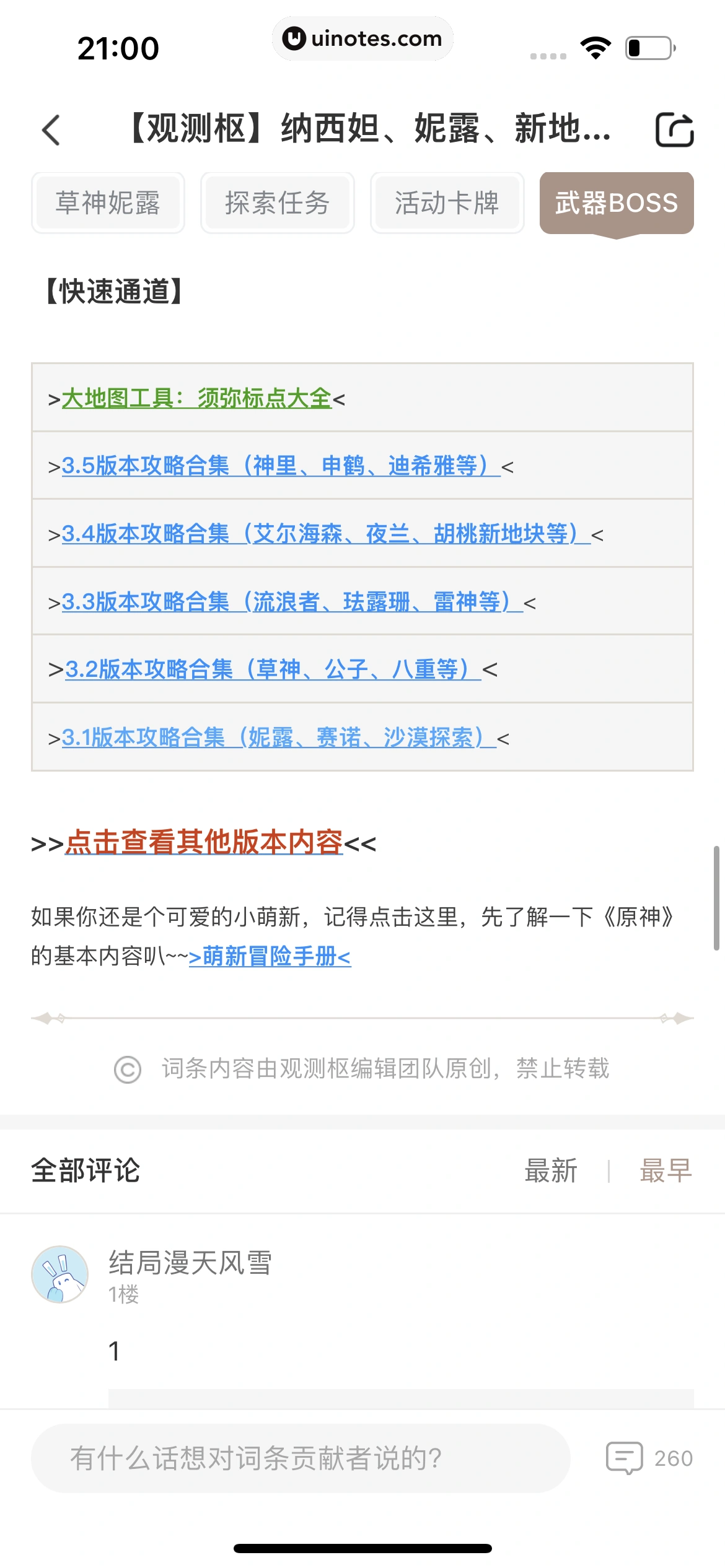Select the 武器BOSS tab
The width and height of the screenshot is (725, 1568).
coord(615,203)
